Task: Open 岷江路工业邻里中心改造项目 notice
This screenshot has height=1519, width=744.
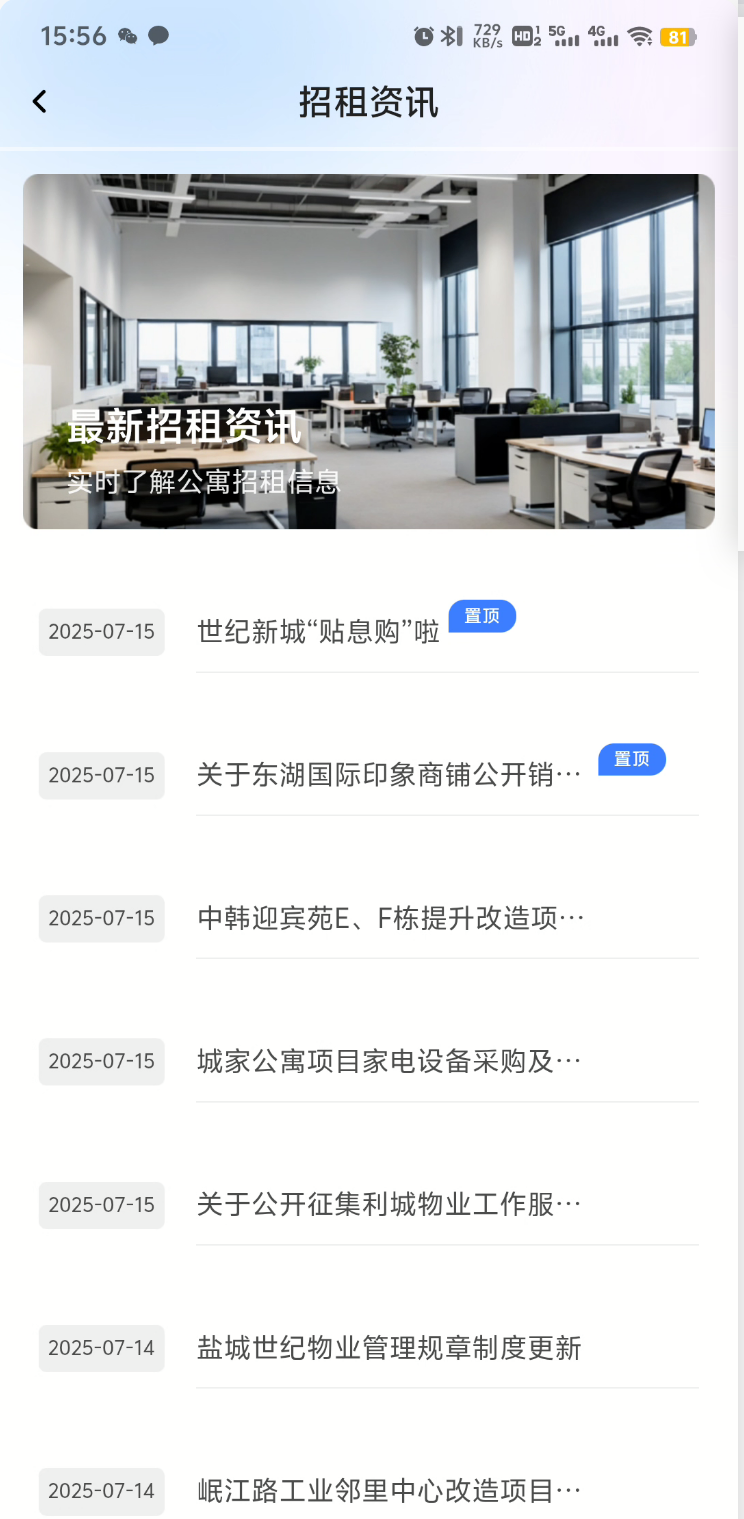Action: (389, 1491)
